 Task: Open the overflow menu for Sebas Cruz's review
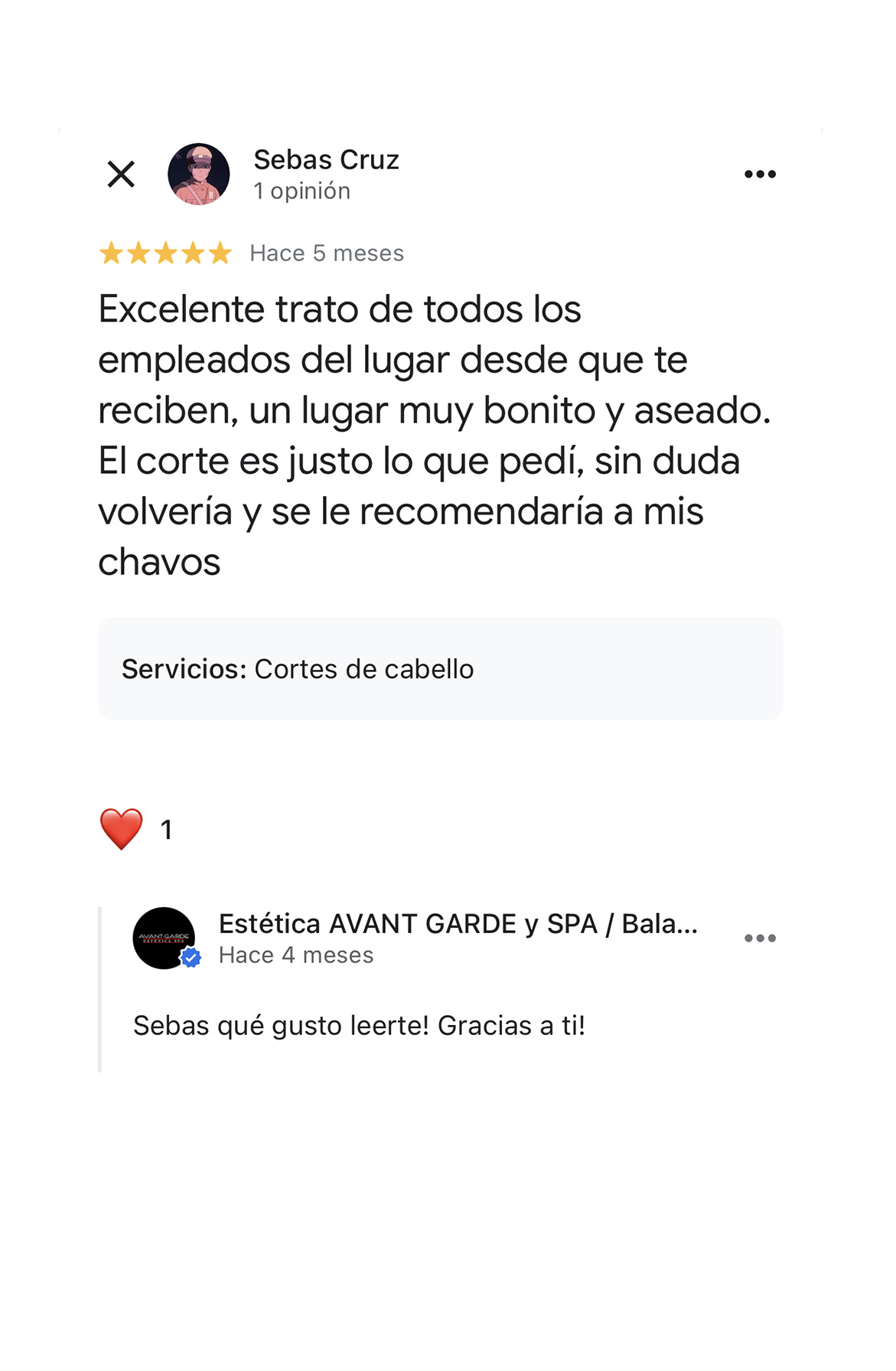click(760, 175)
